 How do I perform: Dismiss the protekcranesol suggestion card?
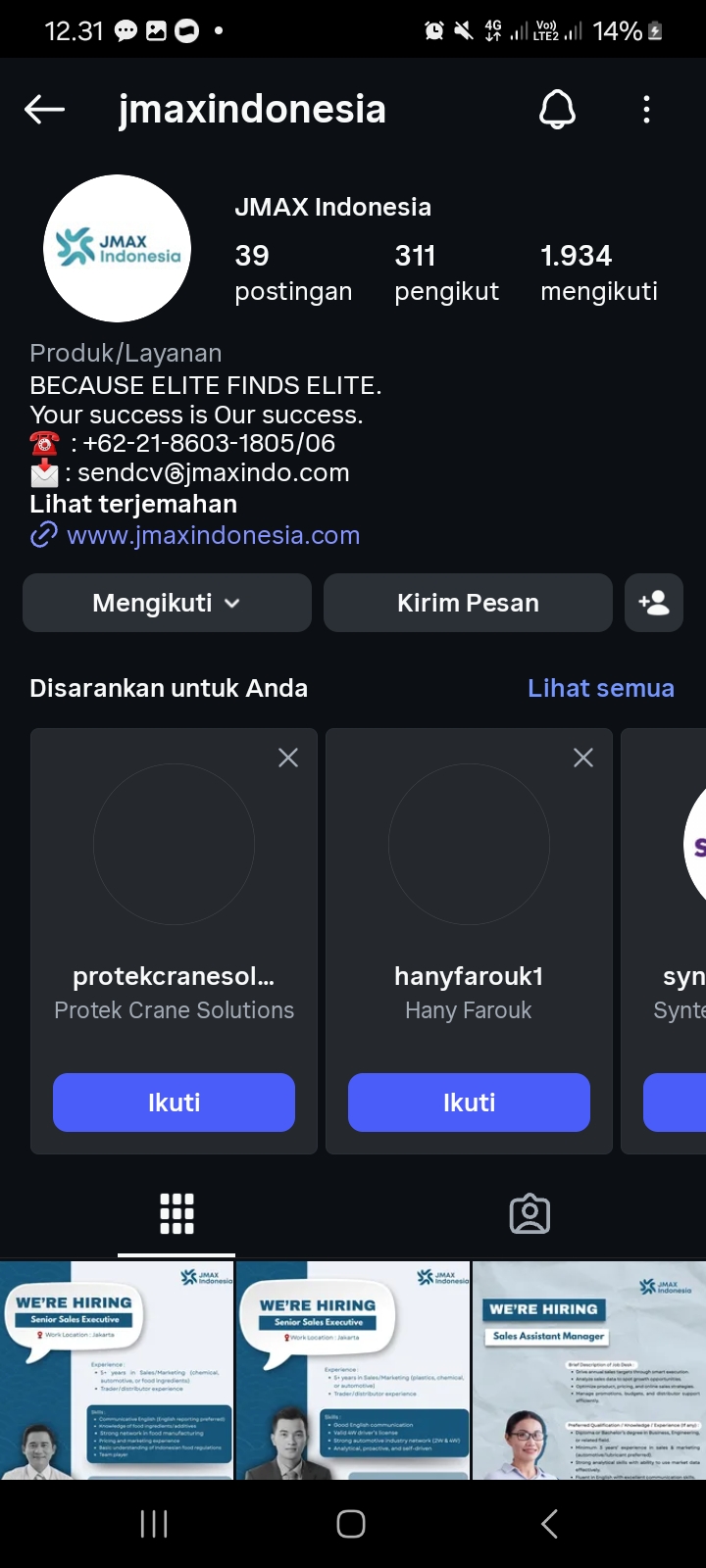(x=288, y=758)
